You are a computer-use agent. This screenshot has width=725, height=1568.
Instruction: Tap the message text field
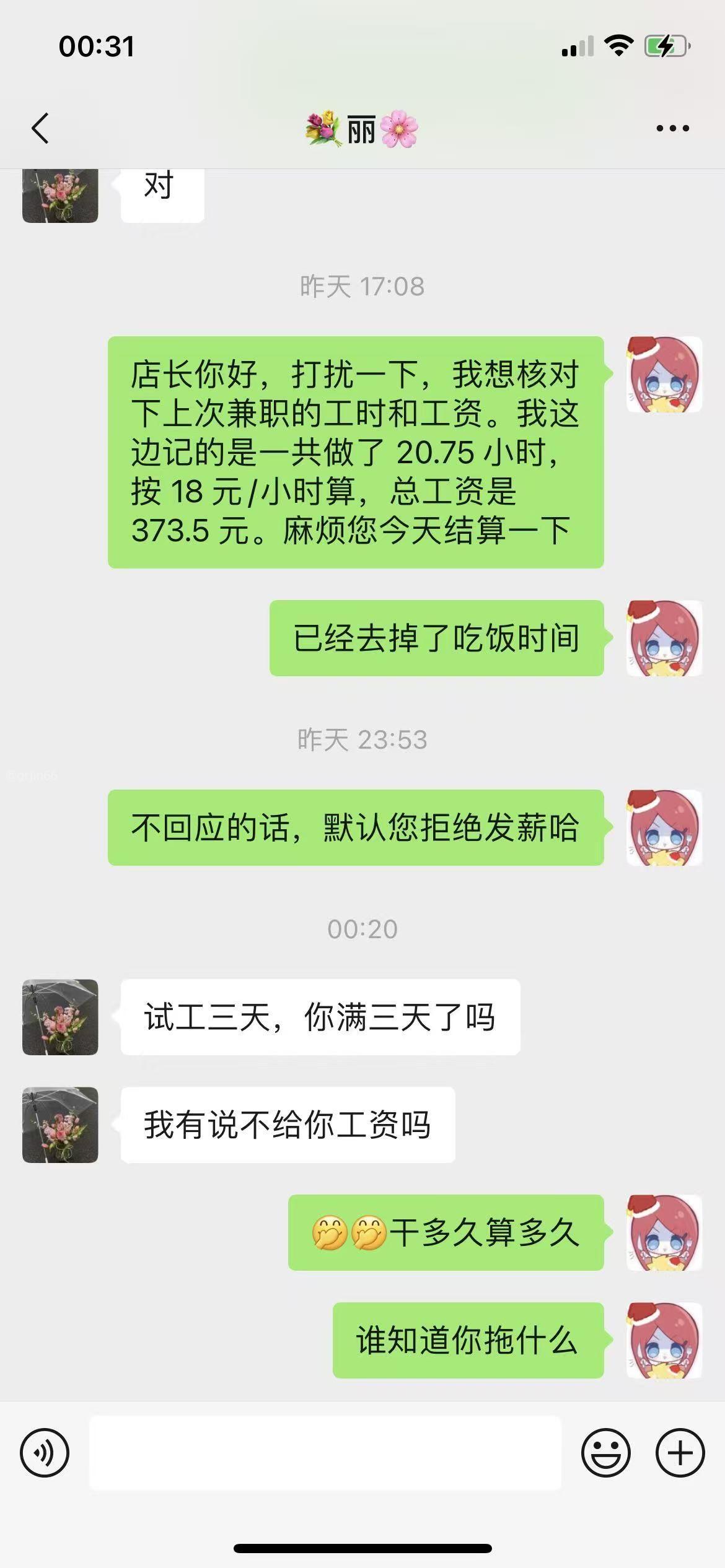(325, 1452)
